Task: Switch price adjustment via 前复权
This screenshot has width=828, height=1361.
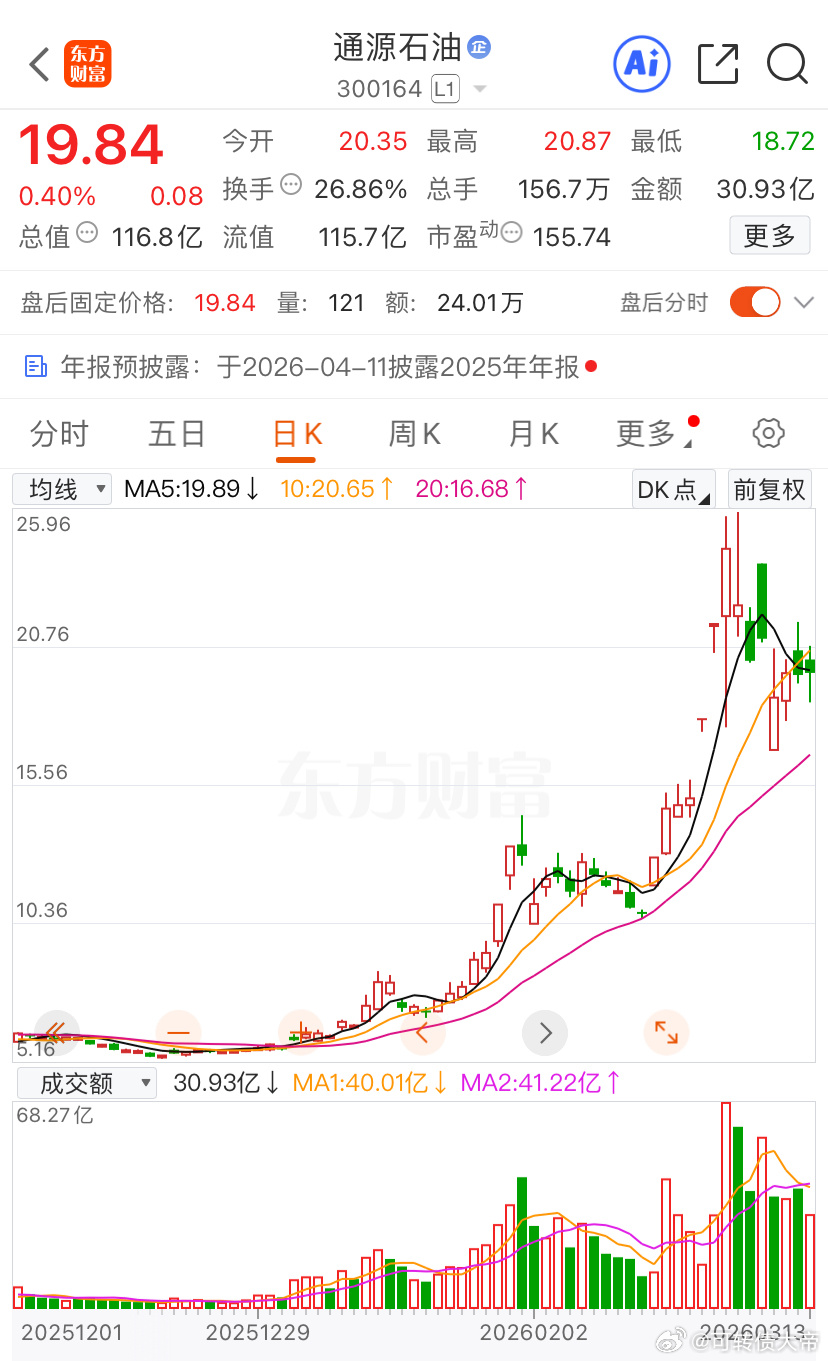Action: 769,489
